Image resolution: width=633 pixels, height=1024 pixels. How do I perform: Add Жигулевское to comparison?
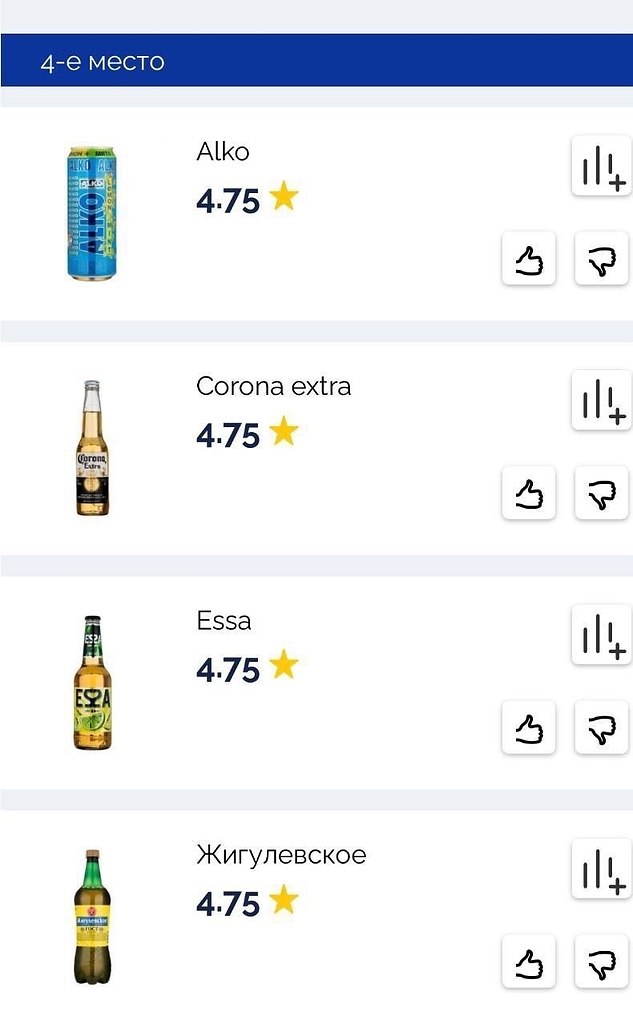602,868
